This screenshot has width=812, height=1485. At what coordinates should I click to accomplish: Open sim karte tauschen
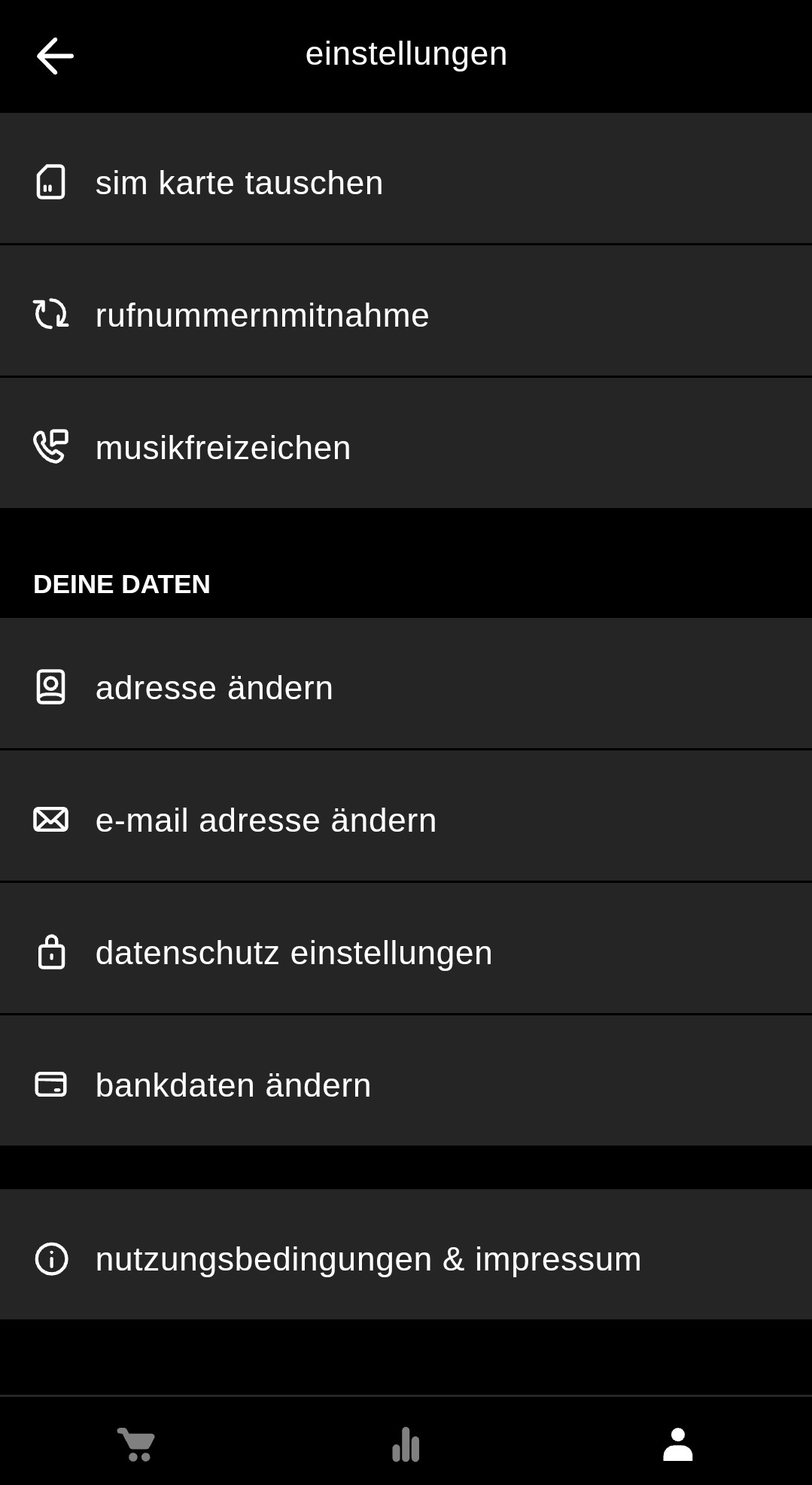[406, 178]
